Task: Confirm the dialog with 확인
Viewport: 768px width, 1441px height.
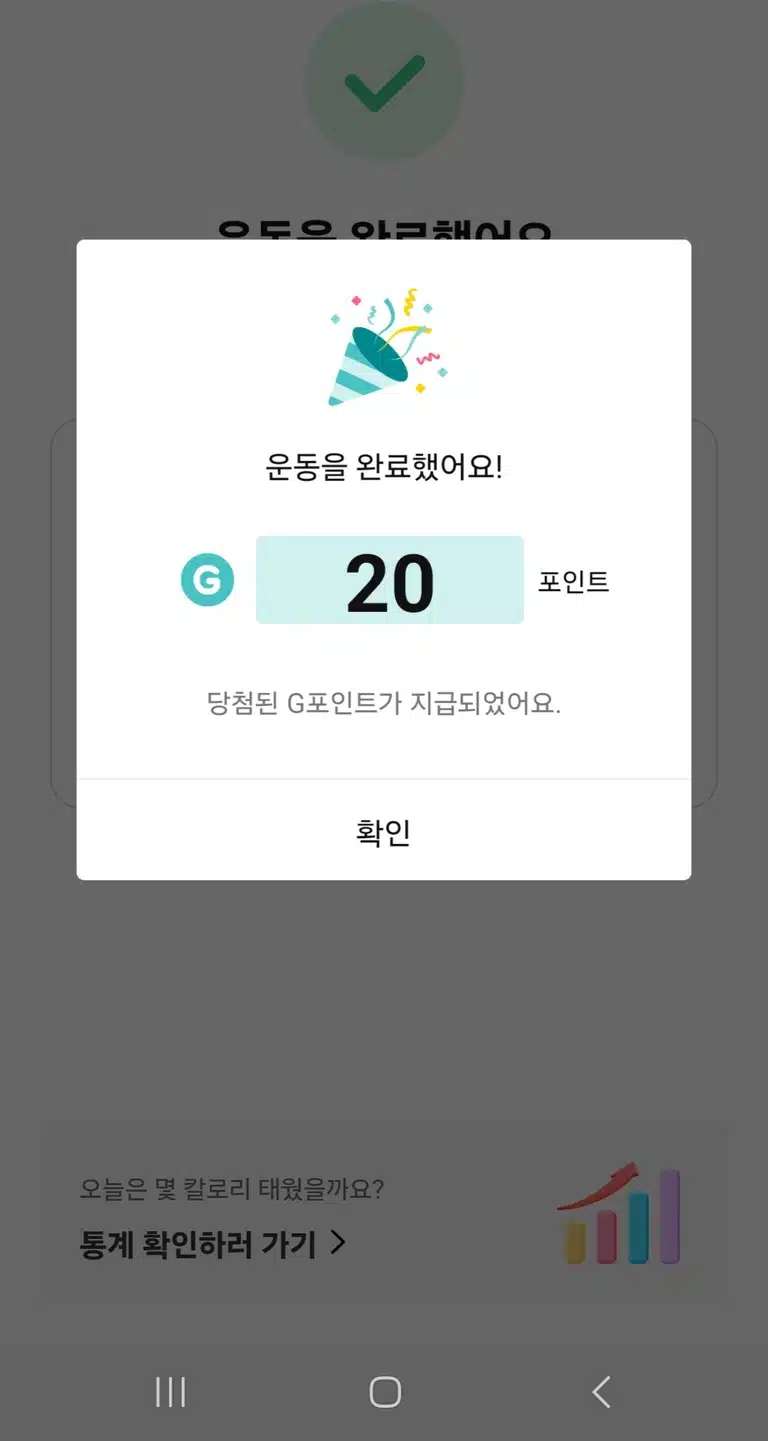Action: click(x=384, y=831)
